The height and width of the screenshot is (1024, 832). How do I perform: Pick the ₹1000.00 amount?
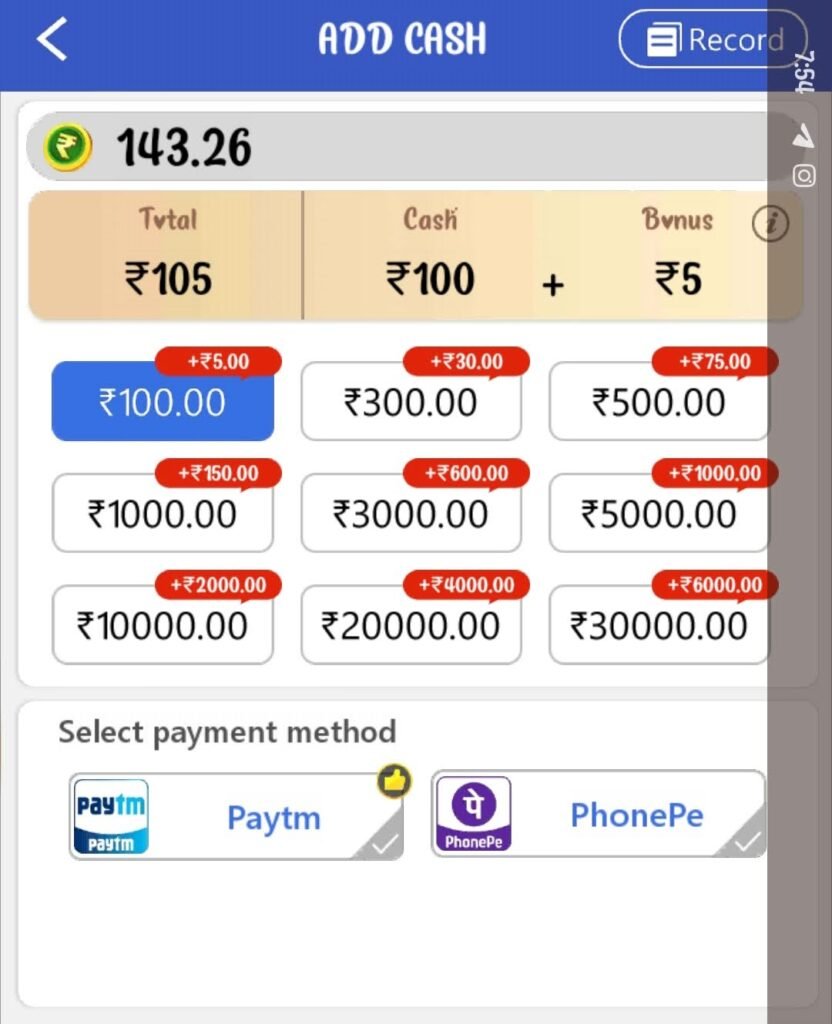point(163,513)
